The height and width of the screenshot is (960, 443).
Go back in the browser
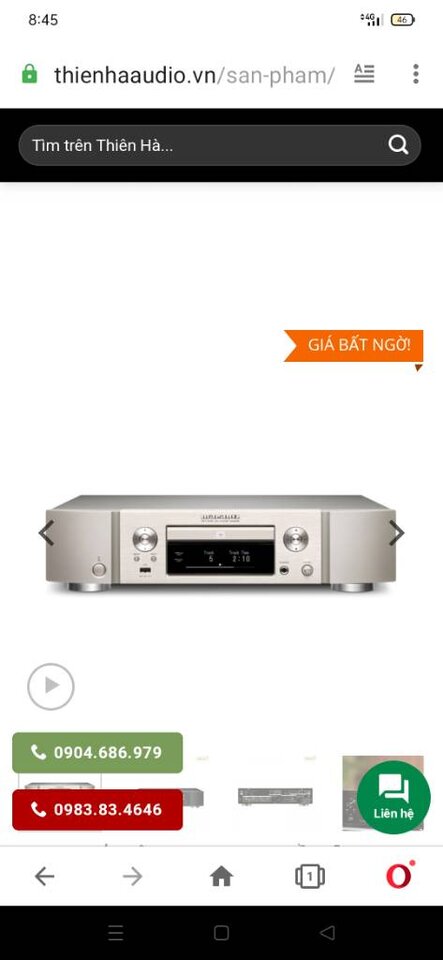[x=45, y=877]
